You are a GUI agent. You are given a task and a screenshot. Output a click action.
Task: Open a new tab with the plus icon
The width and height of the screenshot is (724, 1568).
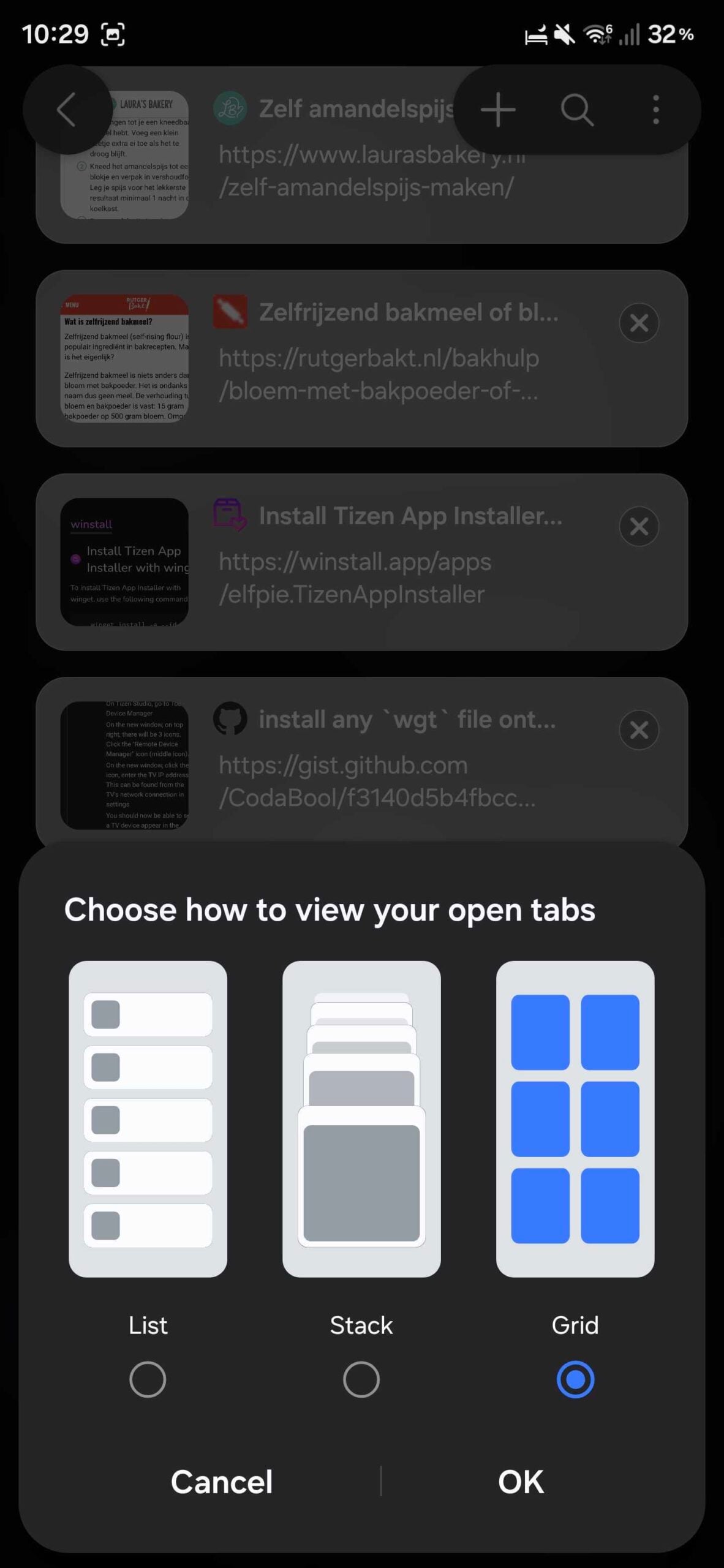(497, 109)
